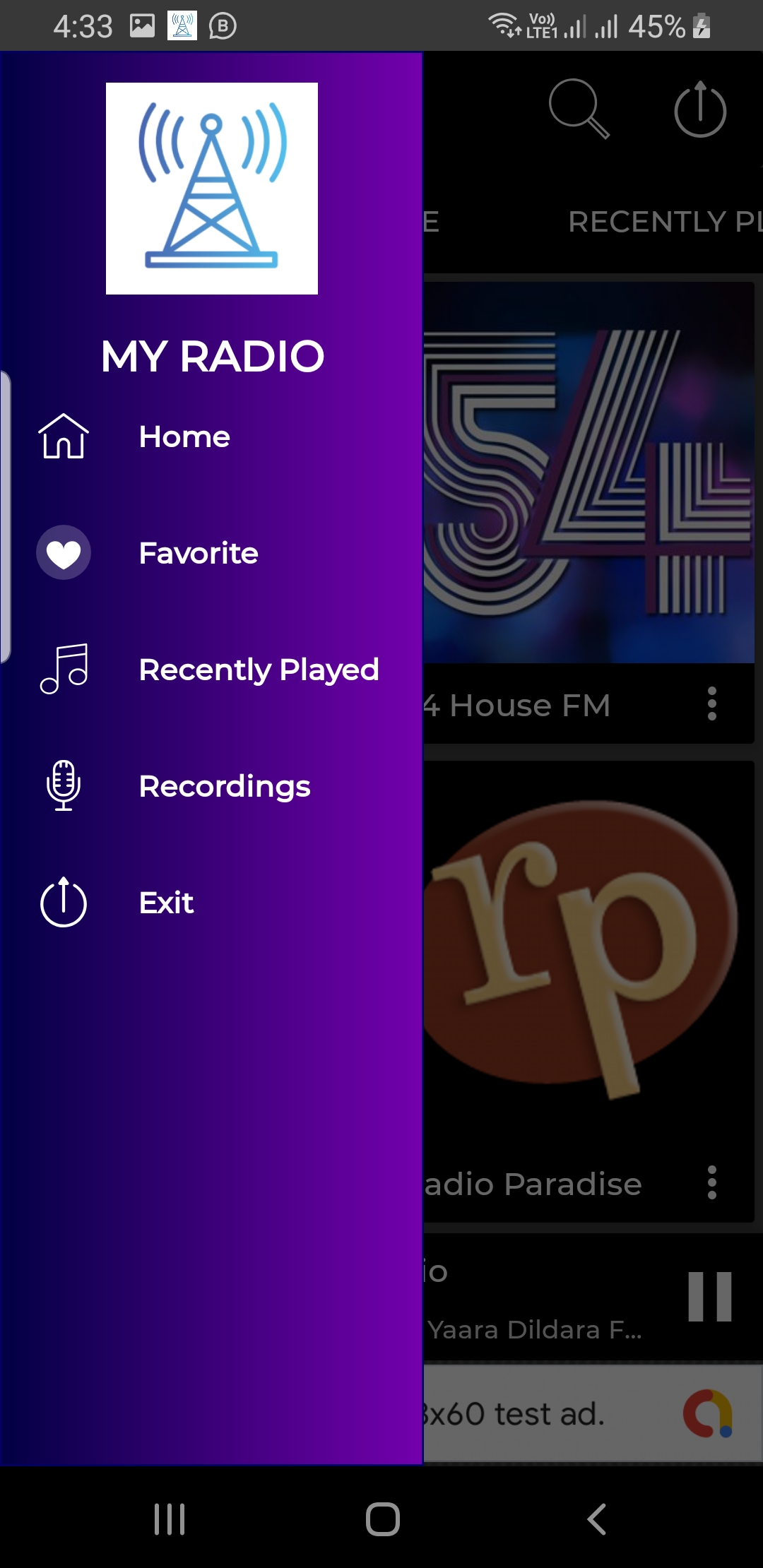Image resolution: width=763 pixels, height=1568 pixels.
Task: Toggle favorite status from the drawer menu
Action: tap(199, 553)
